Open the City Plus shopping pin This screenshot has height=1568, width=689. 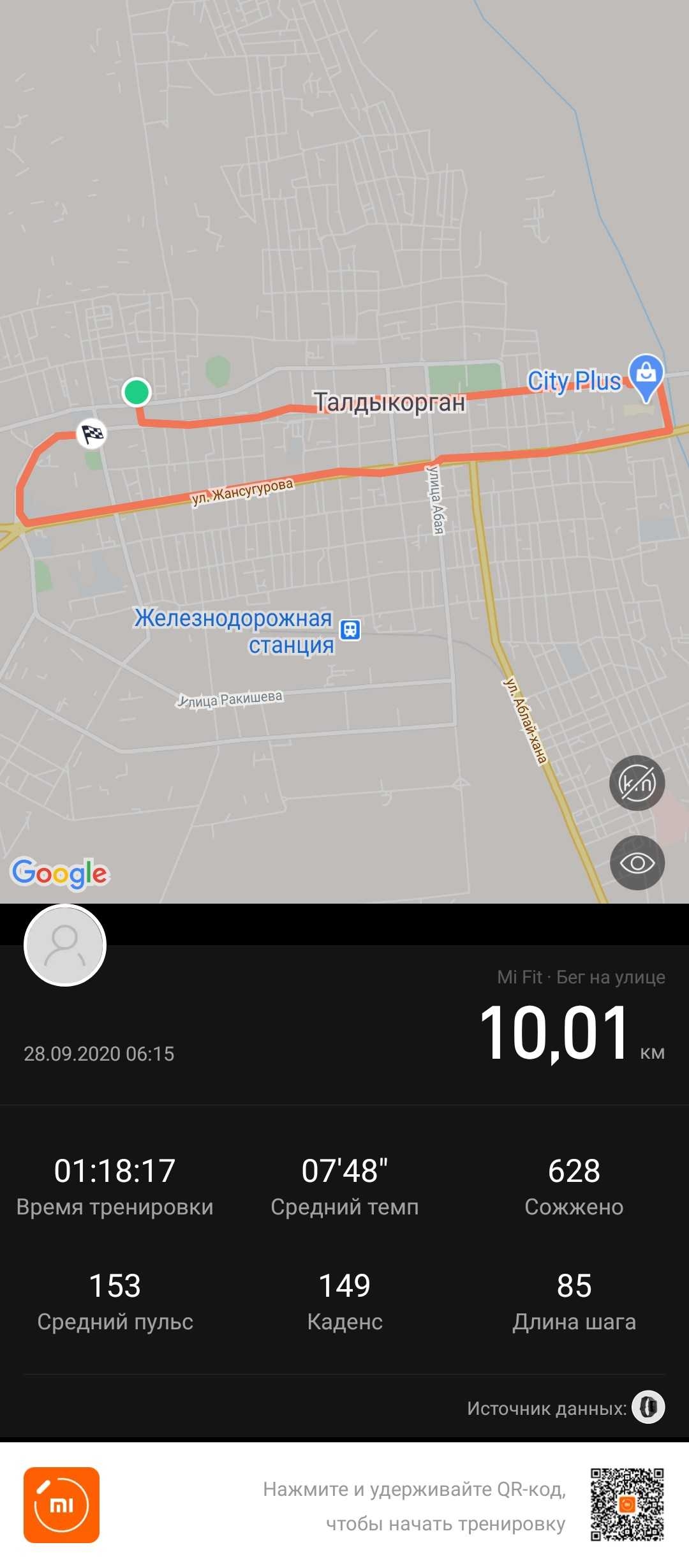[x=646, y=374]
